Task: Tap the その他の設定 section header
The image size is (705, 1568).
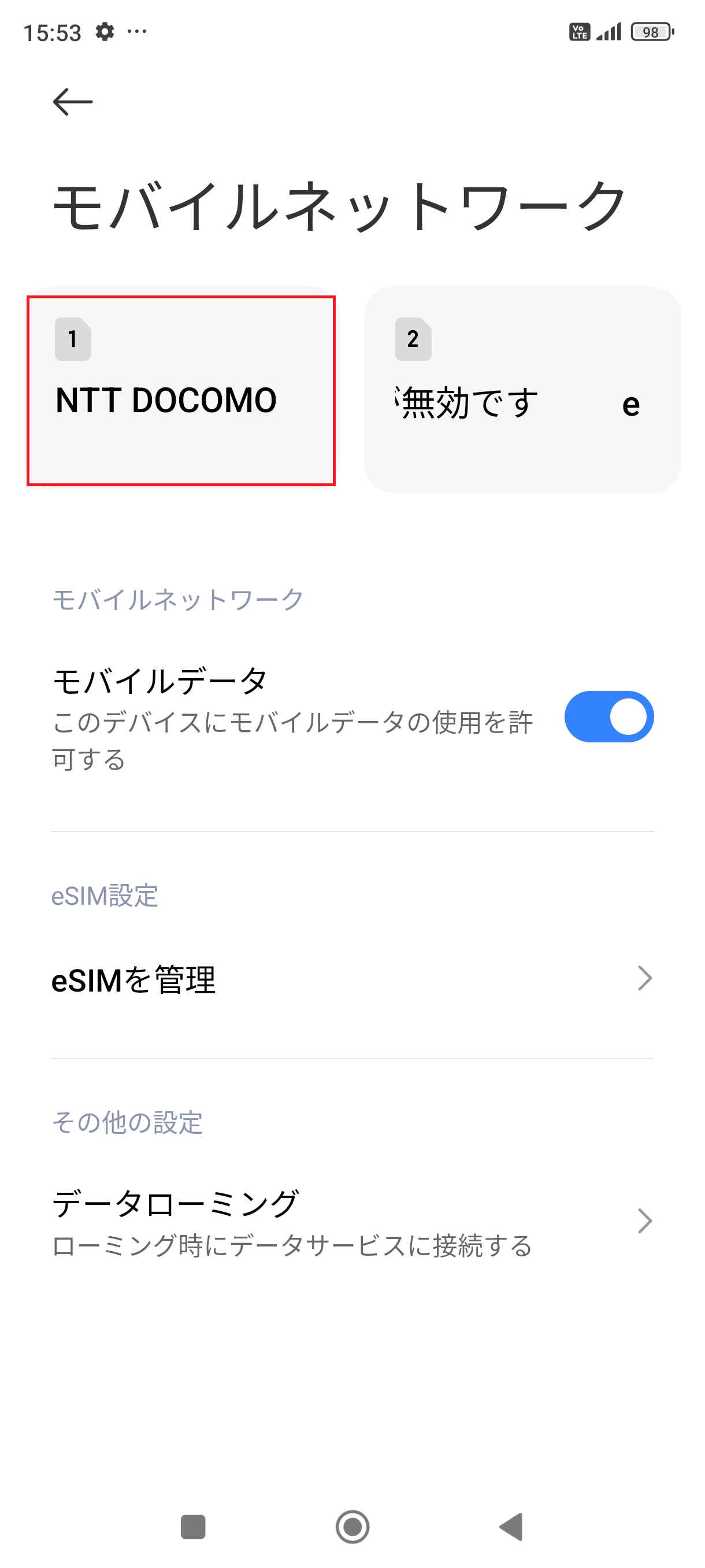Action: coord(128,1123)
